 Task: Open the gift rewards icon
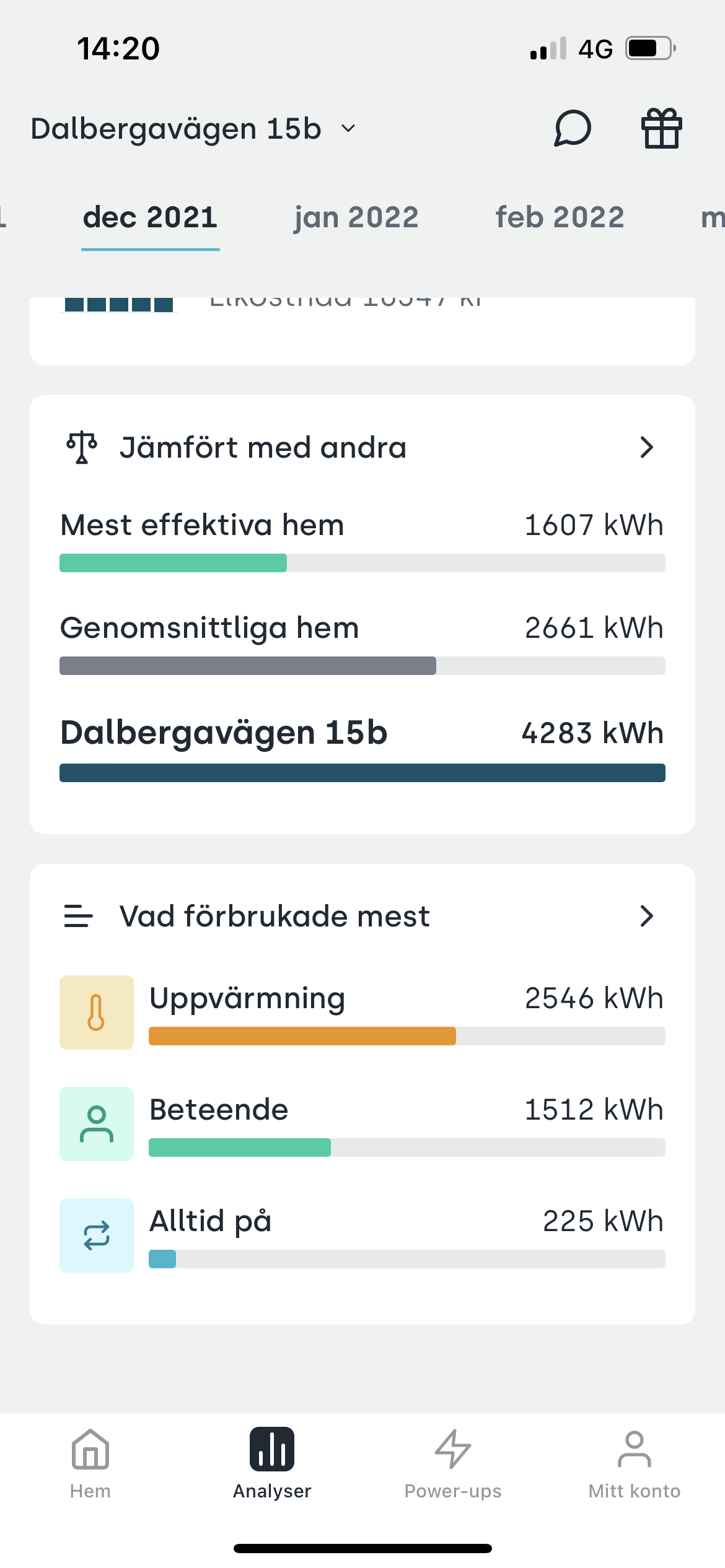(661, 128)
